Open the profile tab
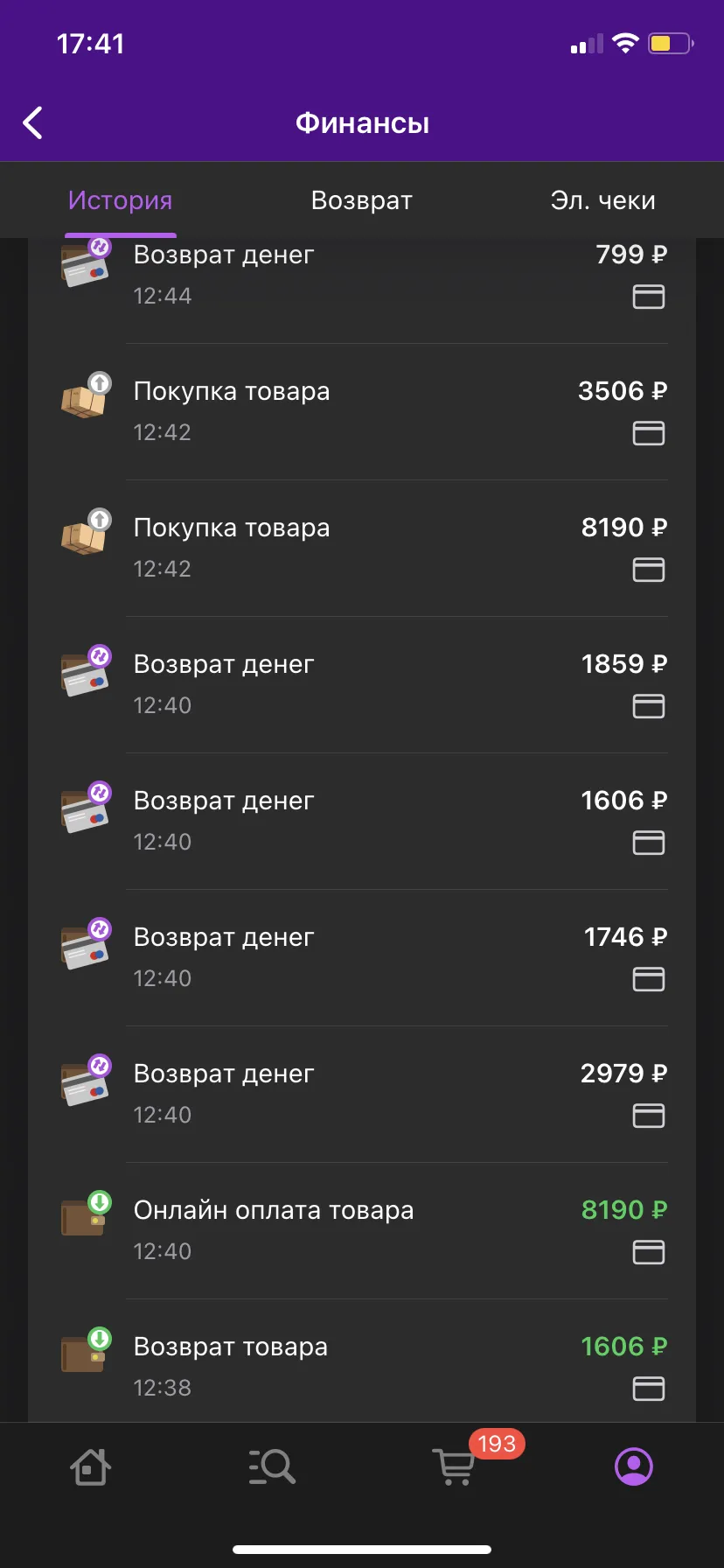Screen dimensions: 724x1568 pos(634,1466)
